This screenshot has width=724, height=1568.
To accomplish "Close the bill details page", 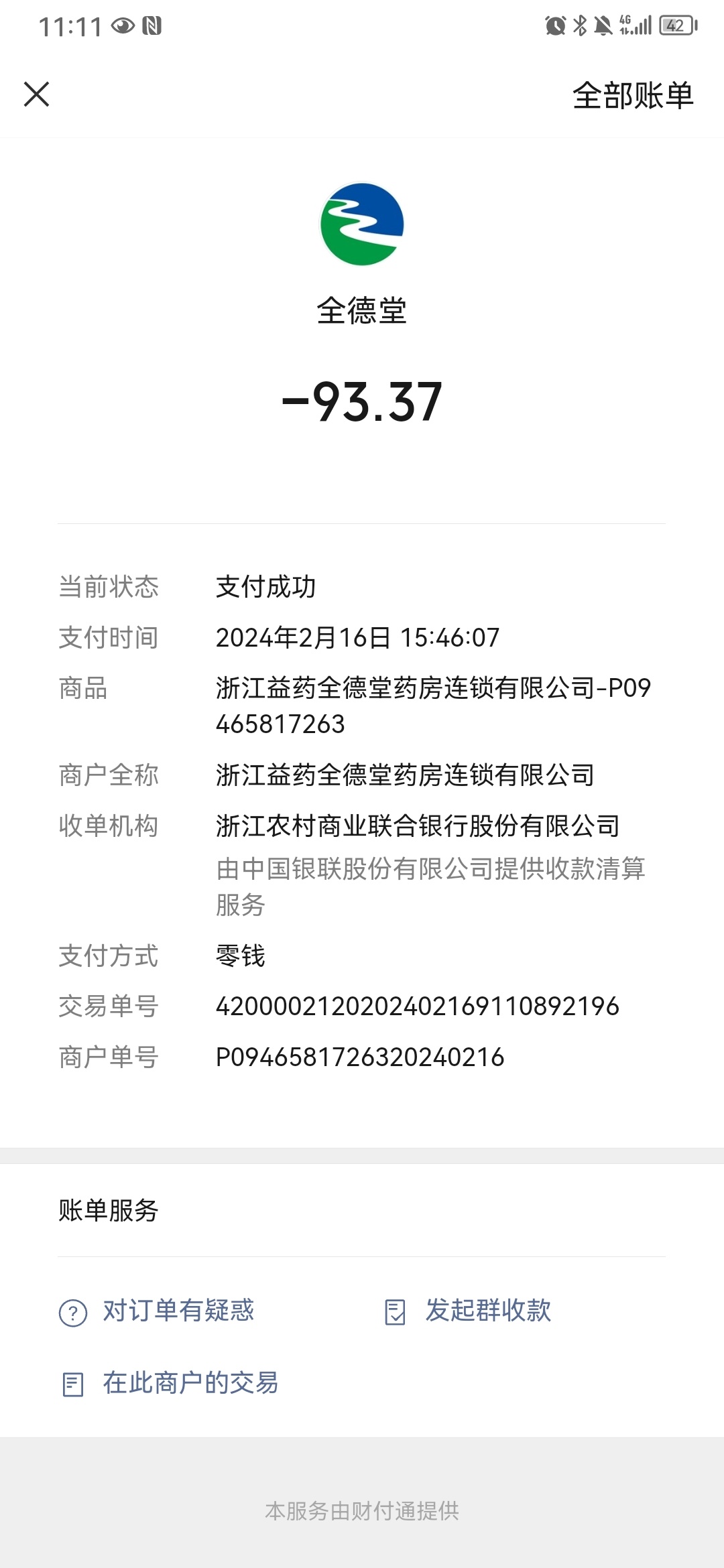I will click(37, 94).
